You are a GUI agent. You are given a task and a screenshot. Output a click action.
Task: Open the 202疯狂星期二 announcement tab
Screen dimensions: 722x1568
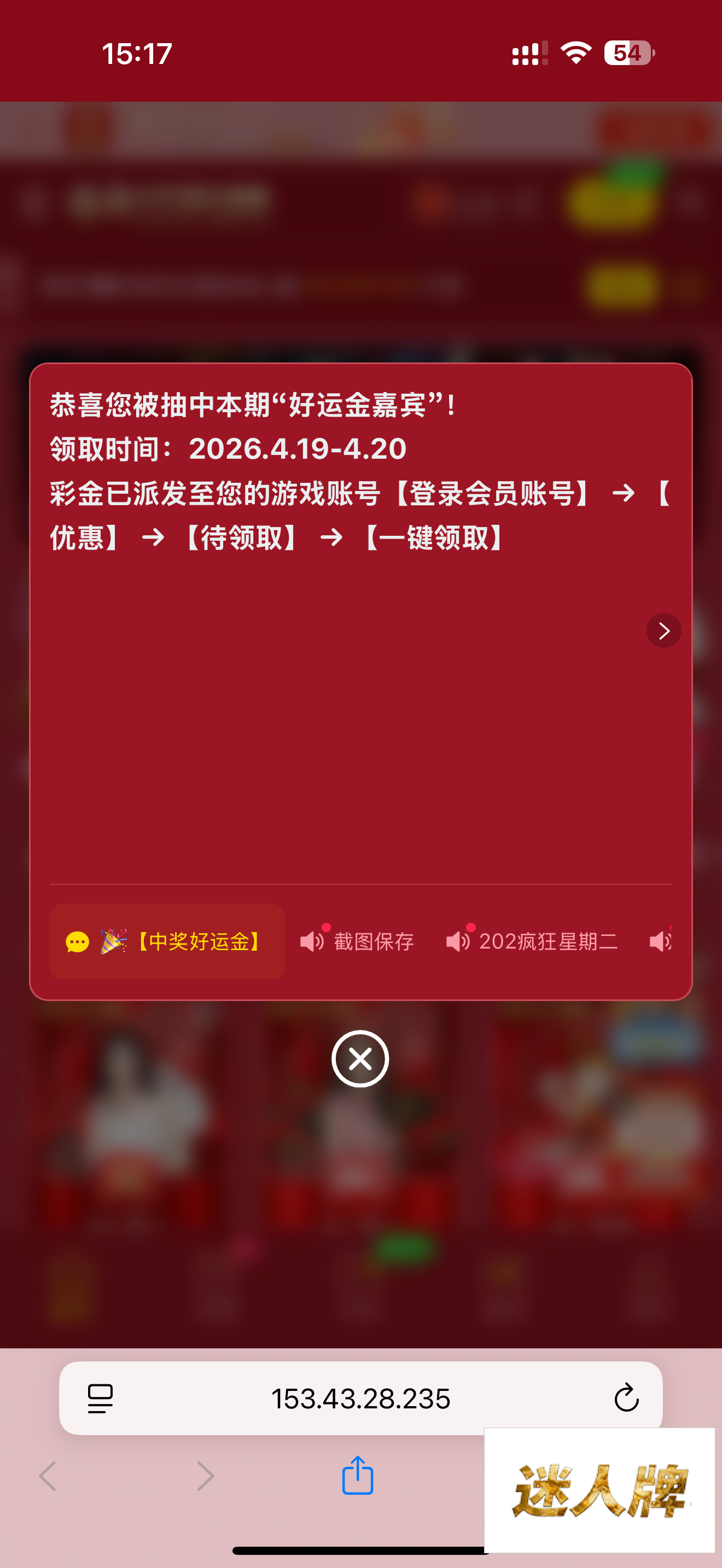(533, 941)
